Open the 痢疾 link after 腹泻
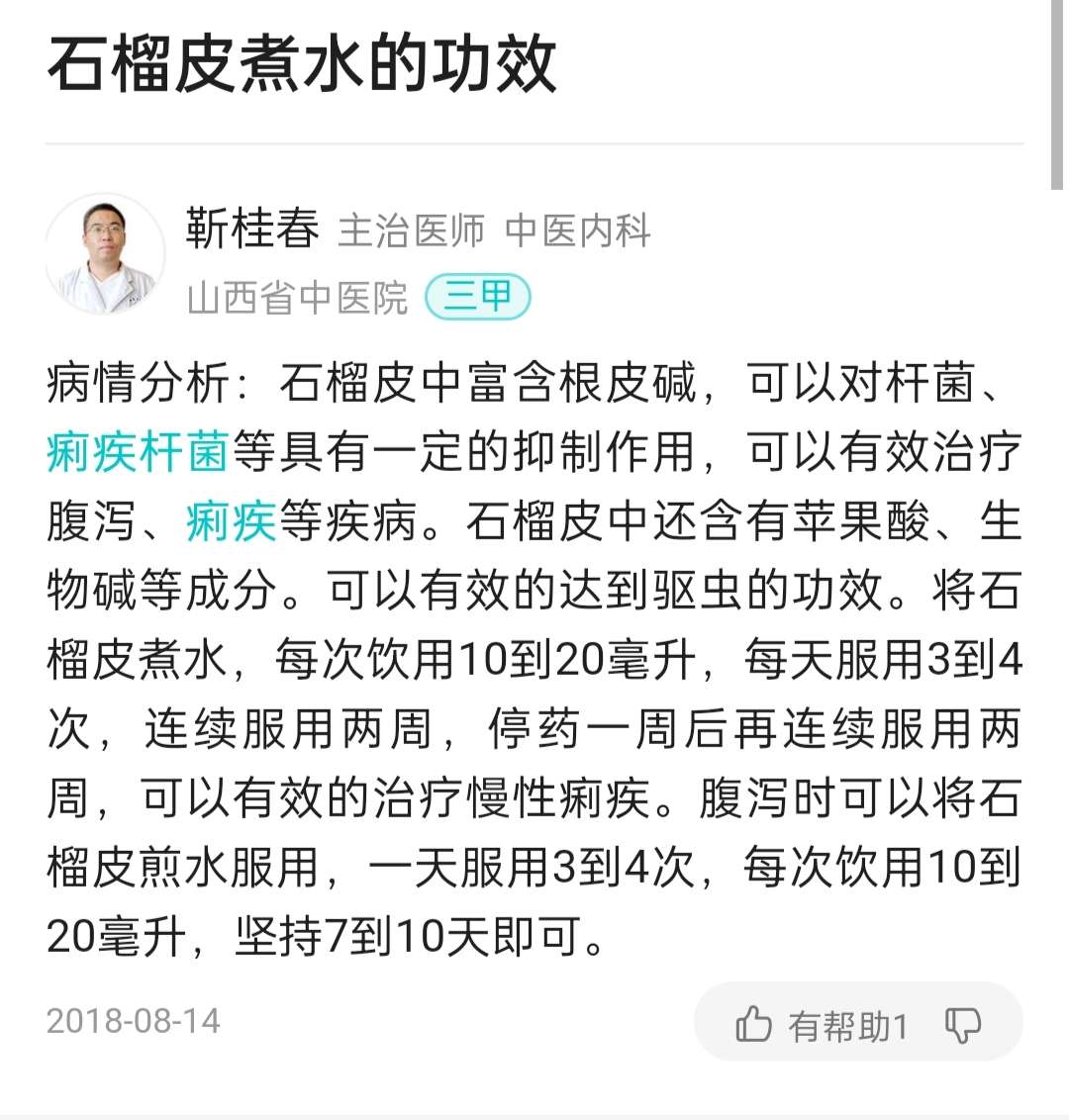 tap(230, 521)
